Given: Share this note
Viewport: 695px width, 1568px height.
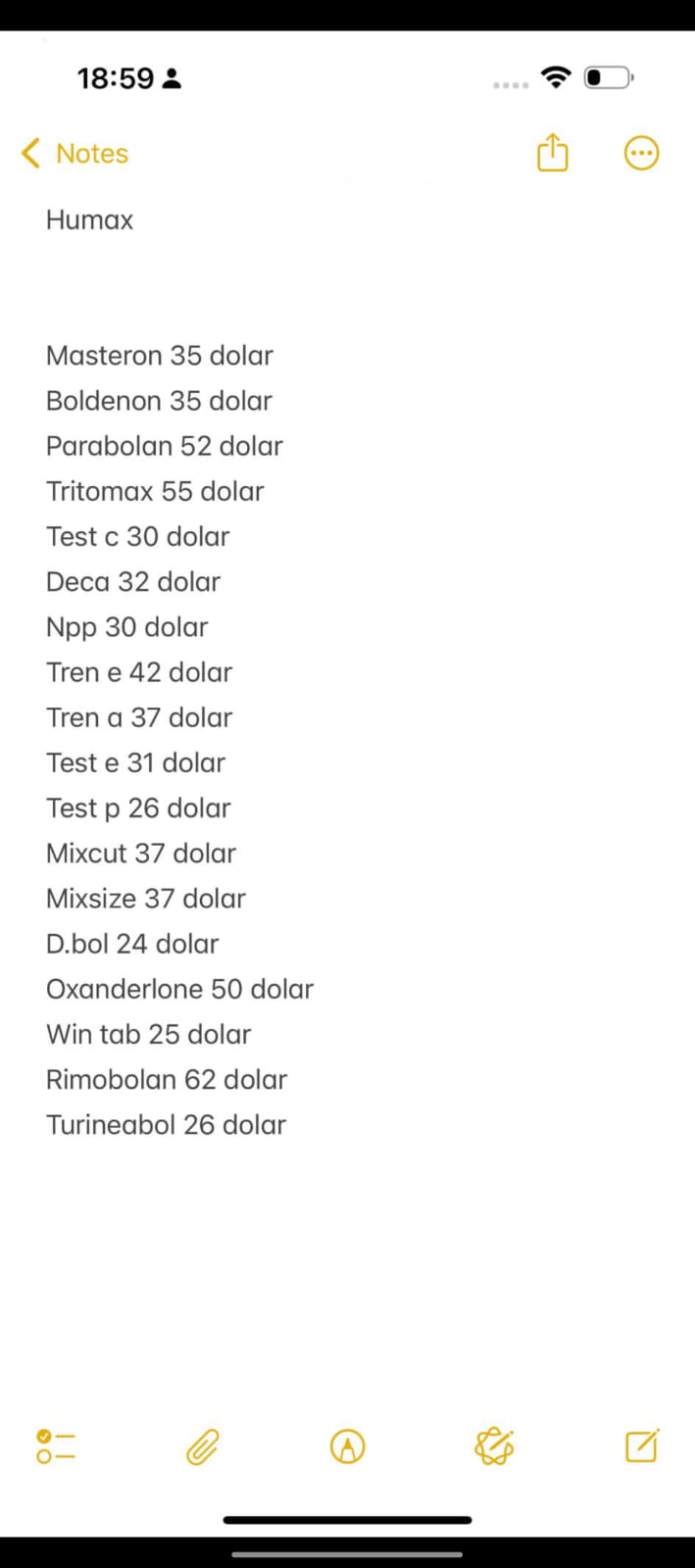Looking at the screenshot, I should tap(553, 153).
